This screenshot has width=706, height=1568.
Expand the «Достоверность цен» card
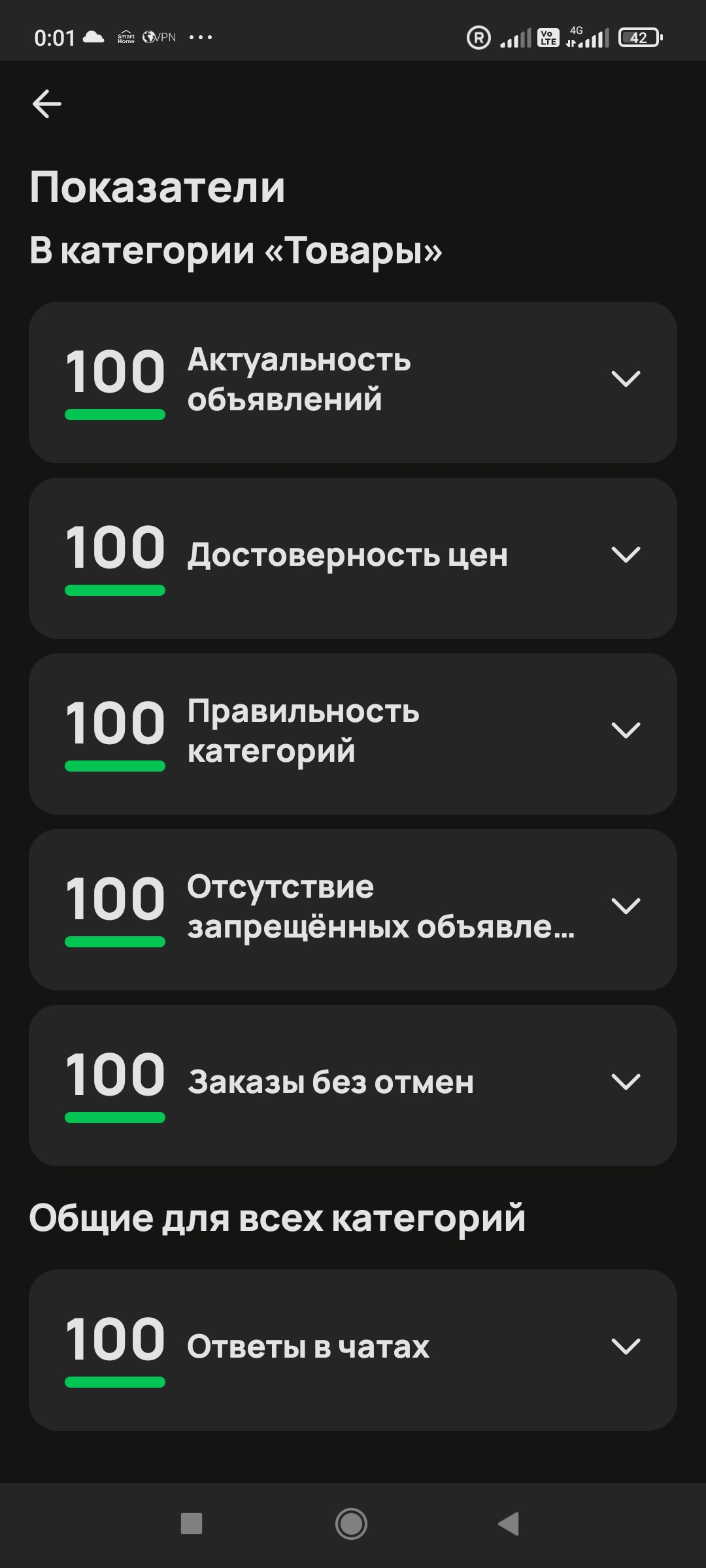(x=625, y=555)
